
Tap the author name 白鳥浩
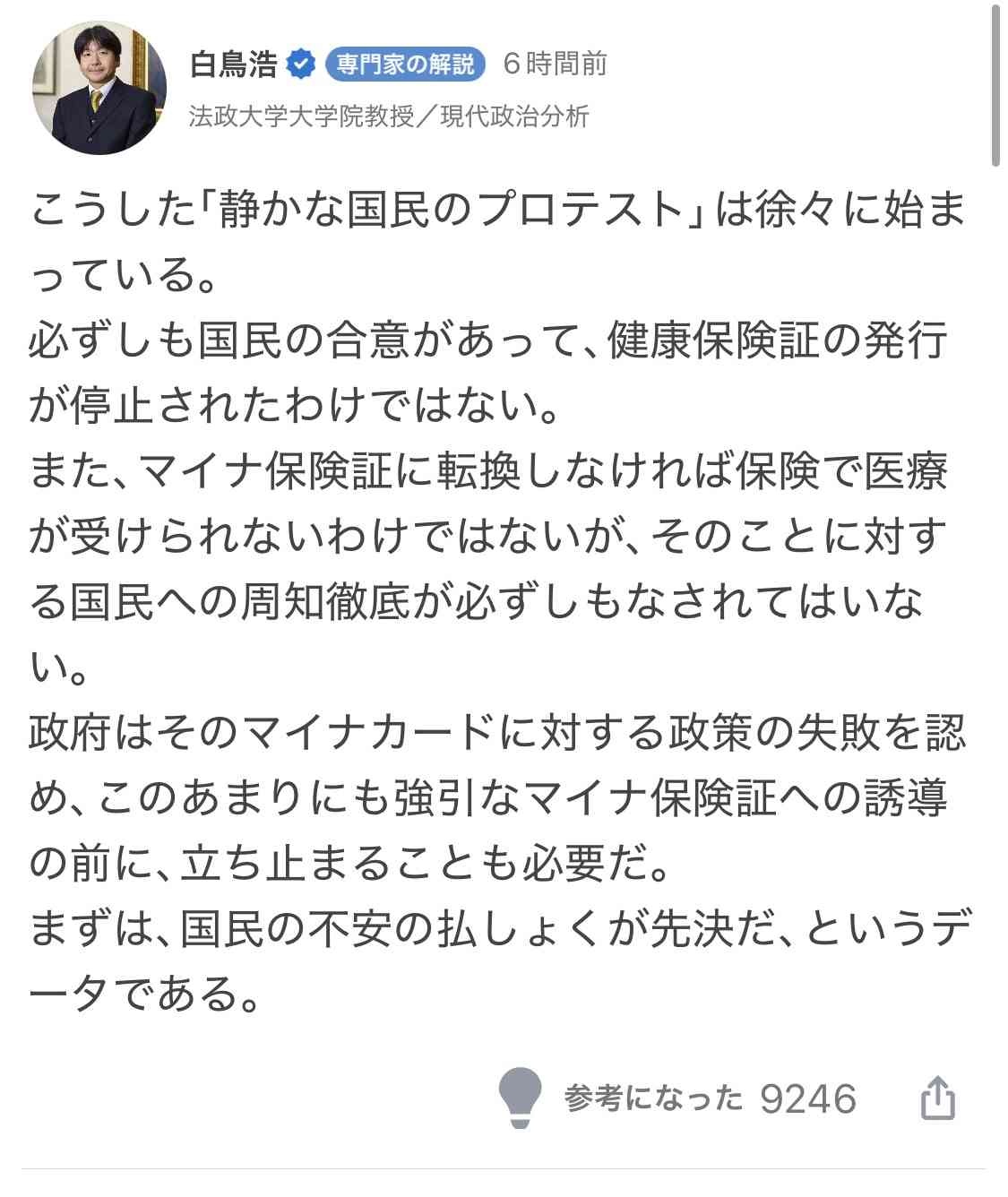[x=233, y=65]
